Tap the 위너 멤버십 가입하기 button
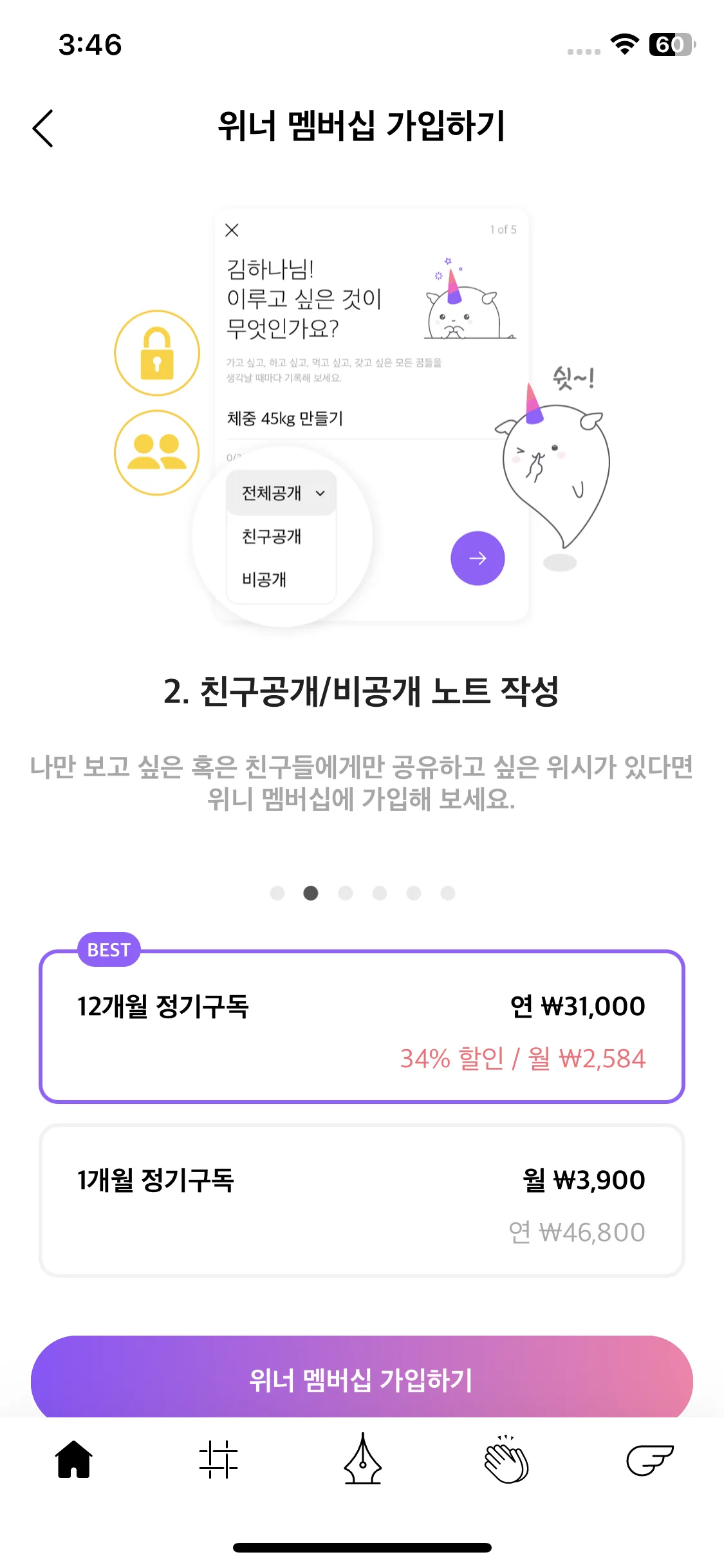 coord(362,1379)
